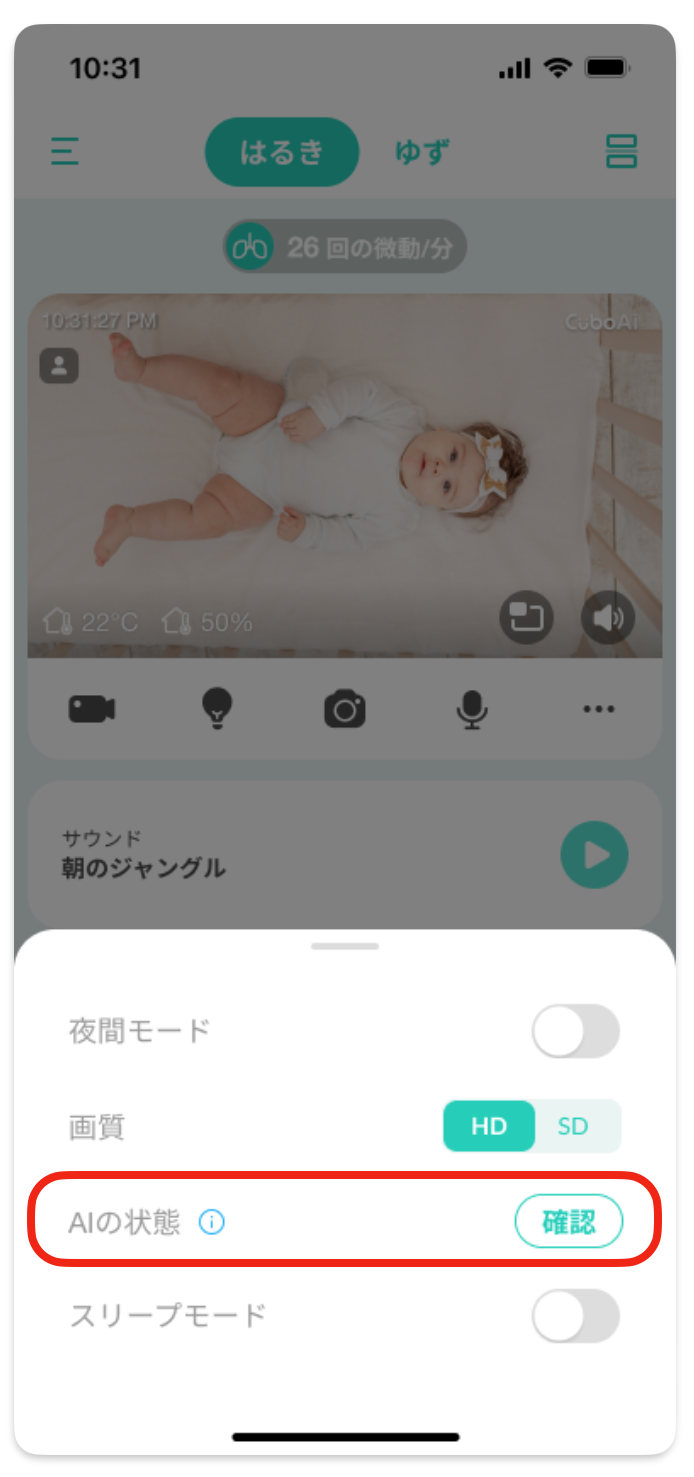Viewport: 694px width, 1477px height.
Task: Mute the camera audio speaker
Action: 607,618
